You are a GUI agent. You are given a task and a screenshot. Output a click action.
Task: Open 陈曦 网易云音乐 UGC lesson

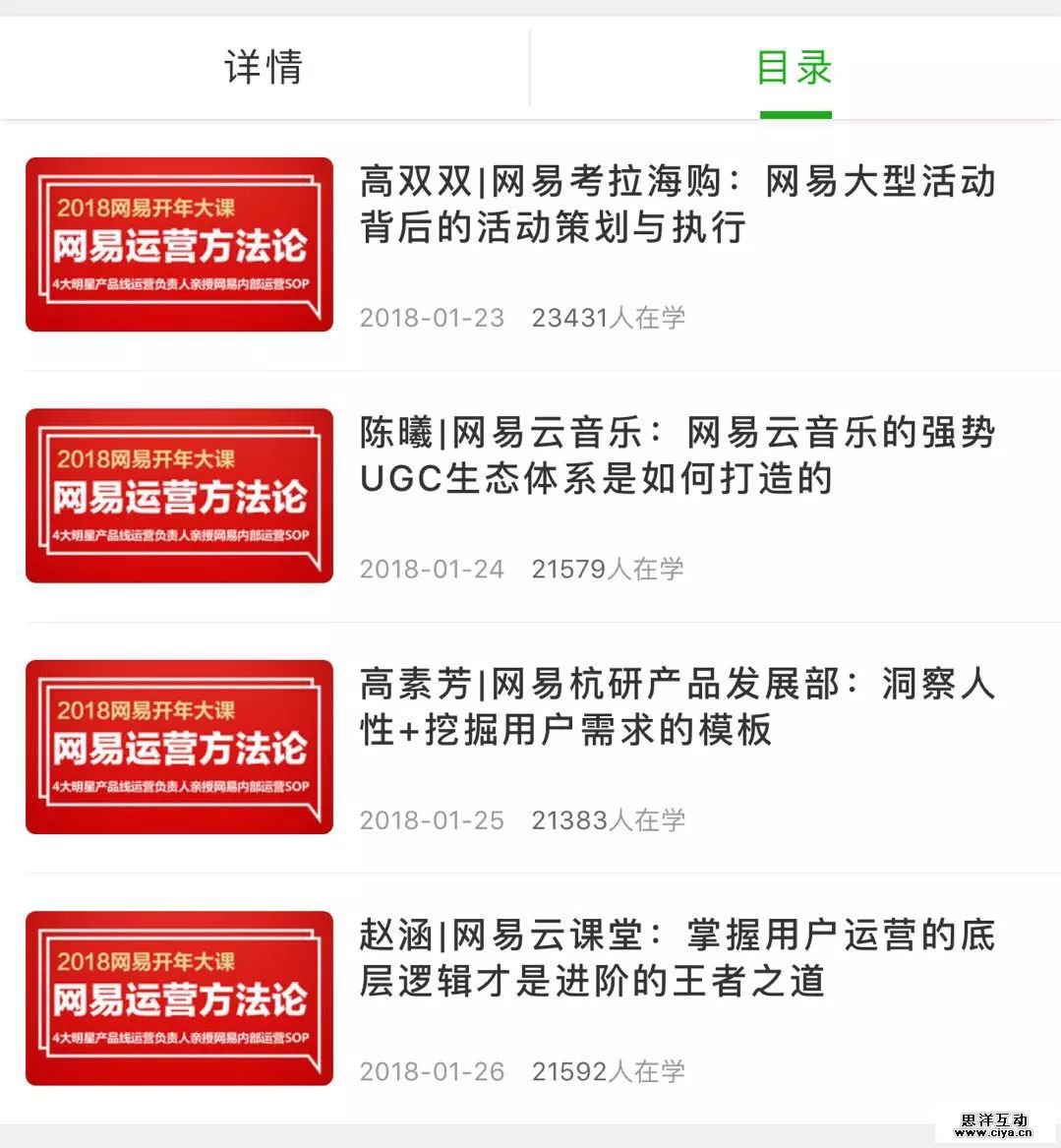click(x=677, y=455)
